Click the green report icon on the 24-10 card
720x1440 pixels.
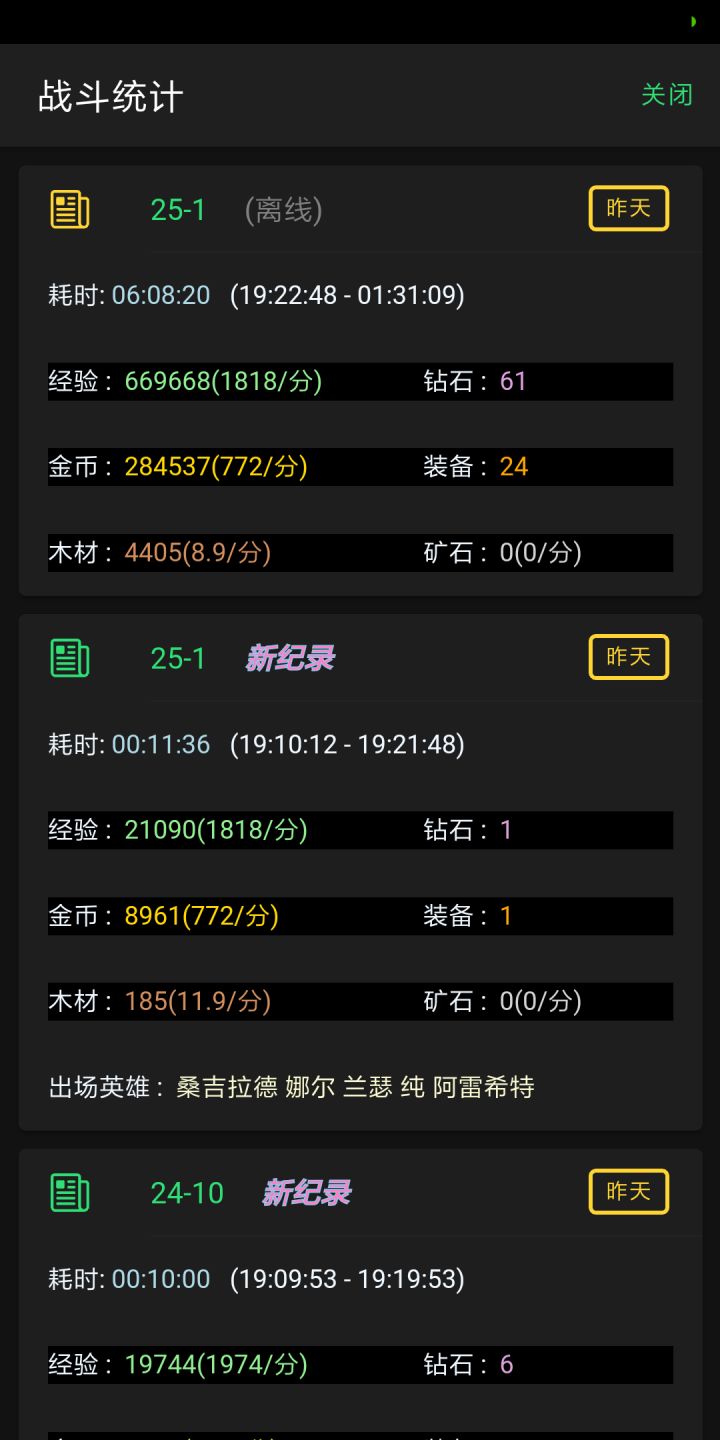70,1193
